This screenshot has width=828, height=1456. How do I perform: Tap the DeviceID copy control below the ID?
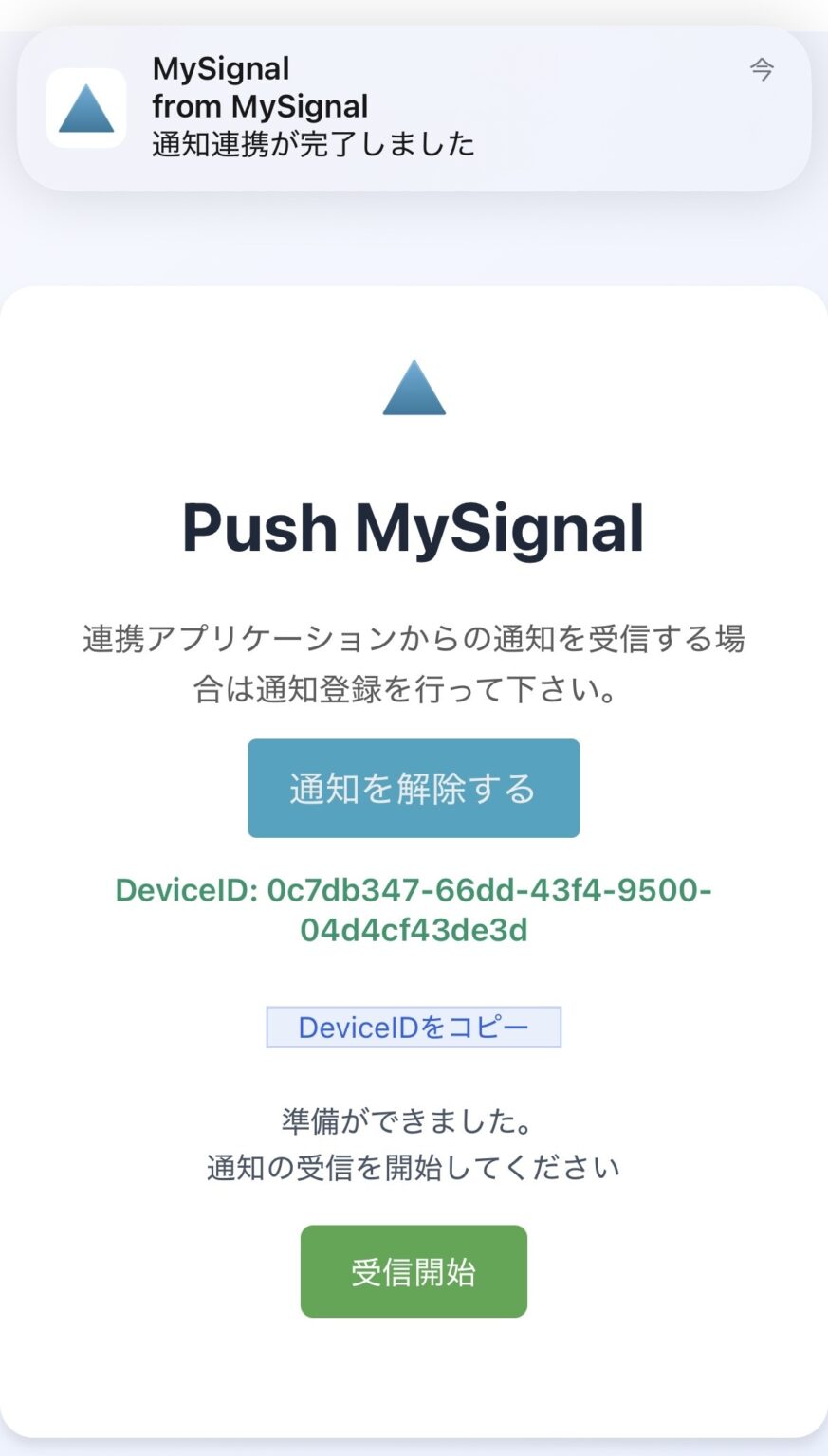point(414,1026)
